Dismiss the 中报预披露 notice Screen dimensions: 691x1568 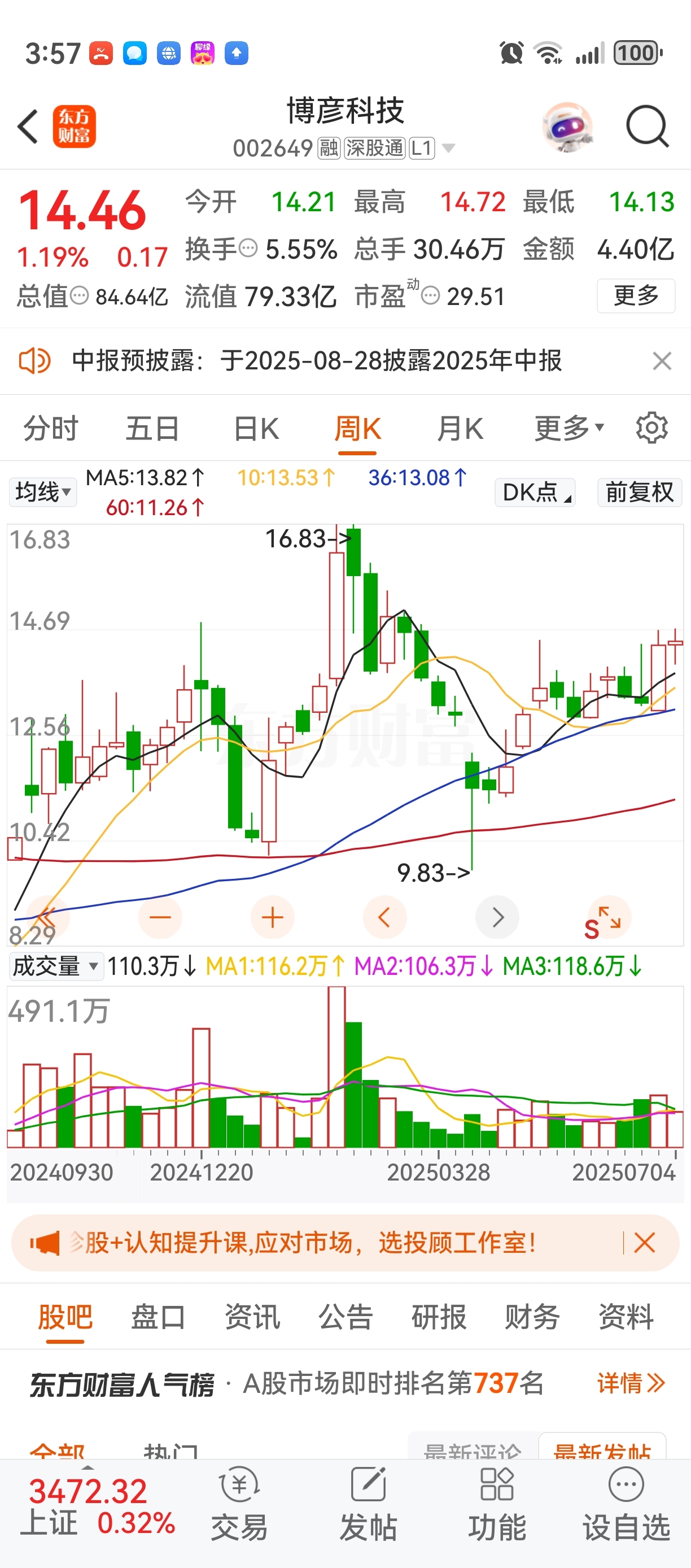pos(662,361)
